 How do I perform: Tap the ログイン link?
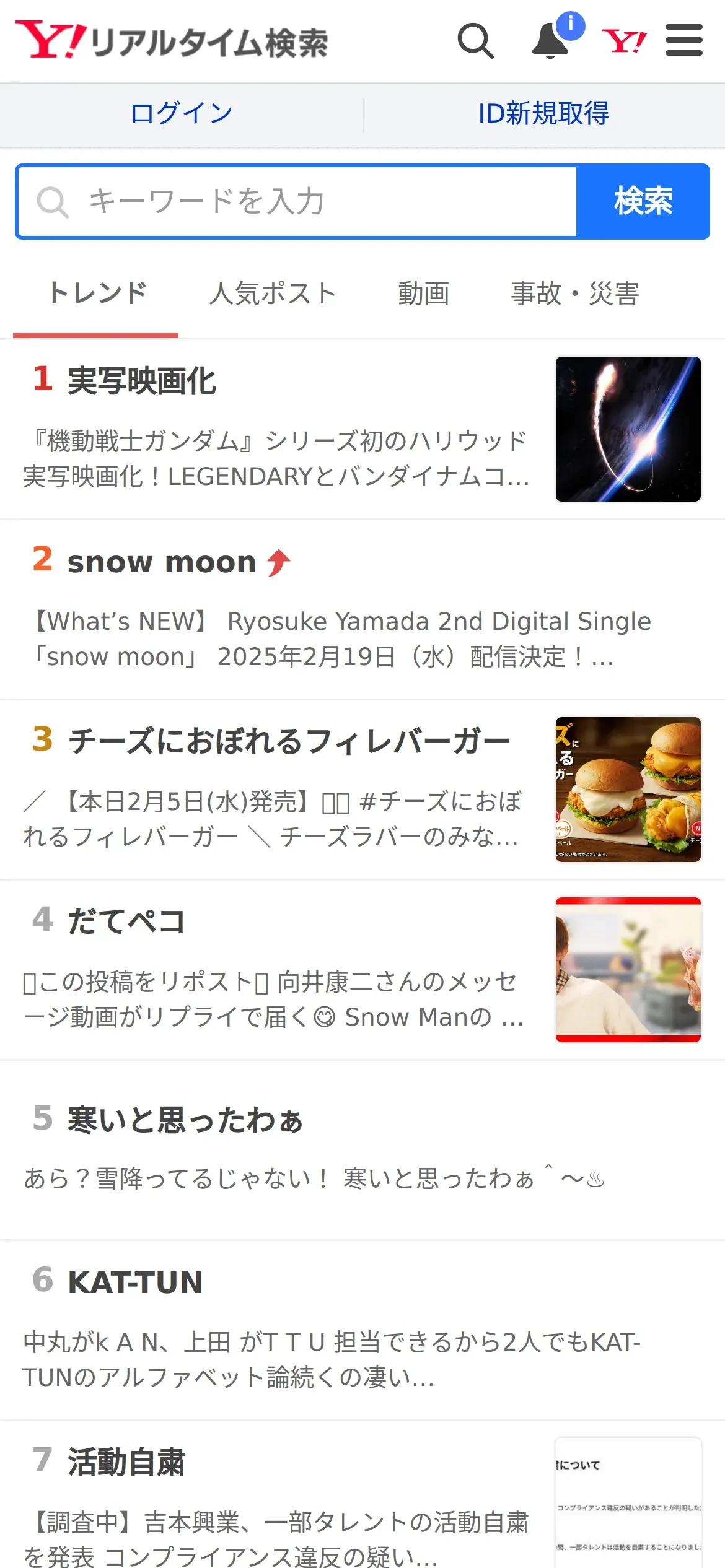[182, 114]
